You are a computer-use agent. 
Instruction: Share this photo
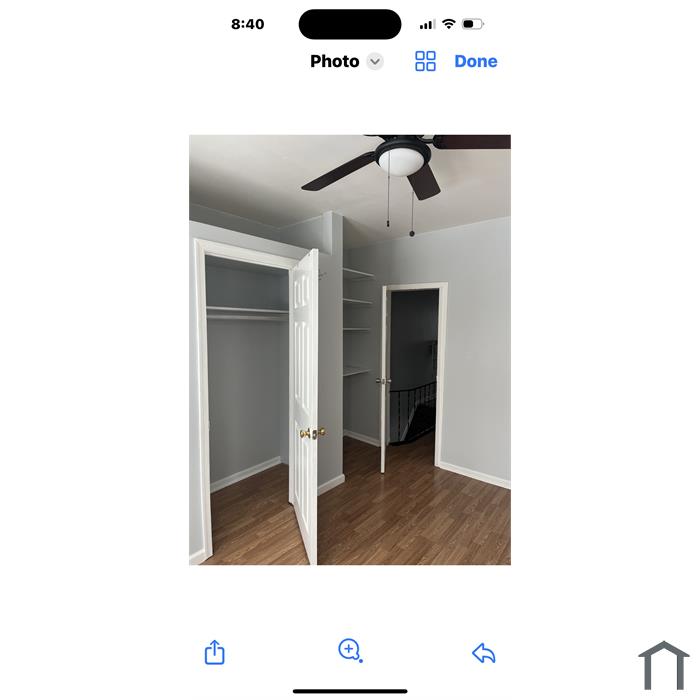(x=214, y=653)
